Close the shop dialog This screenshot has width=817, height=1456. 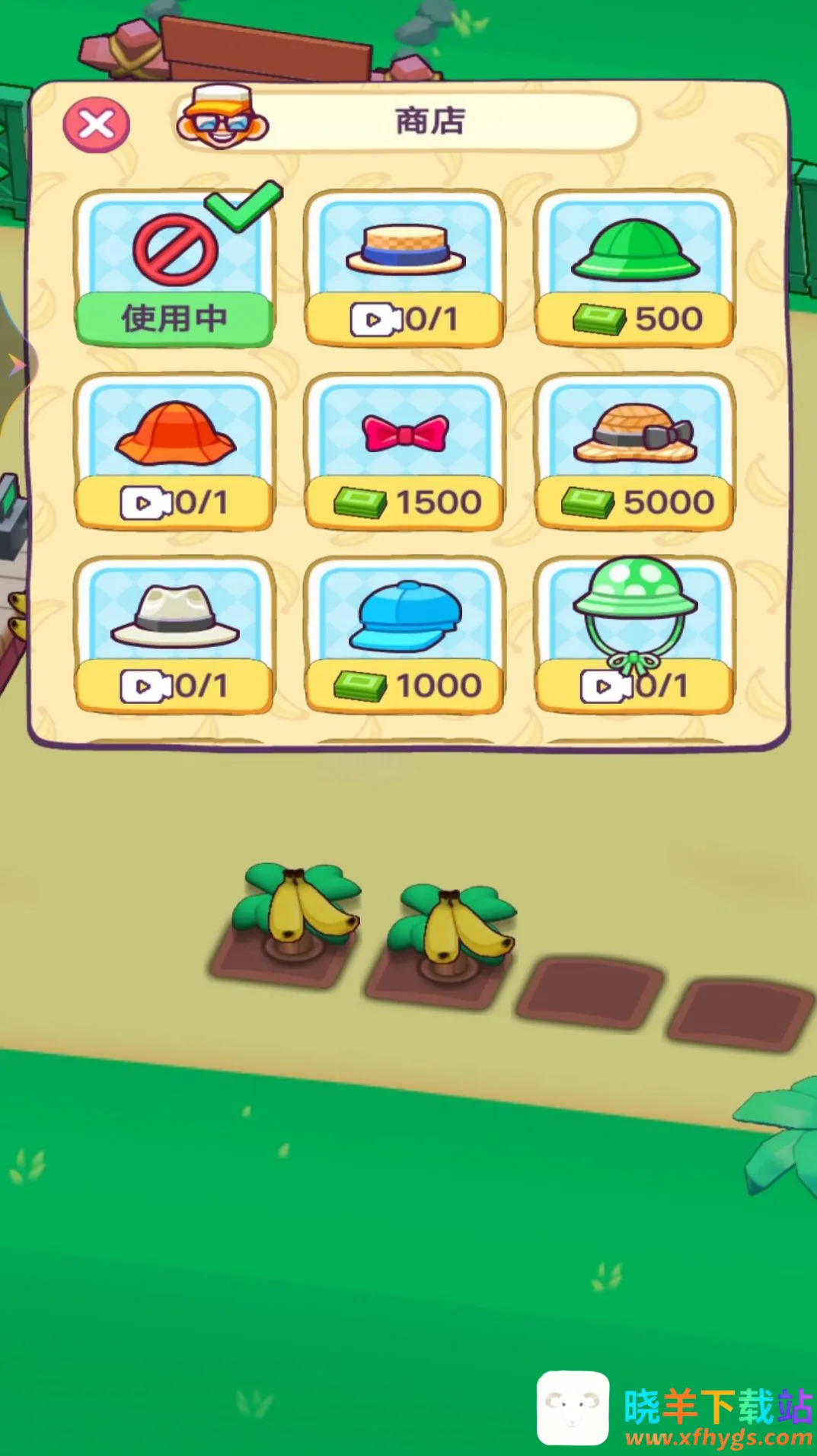97,125
